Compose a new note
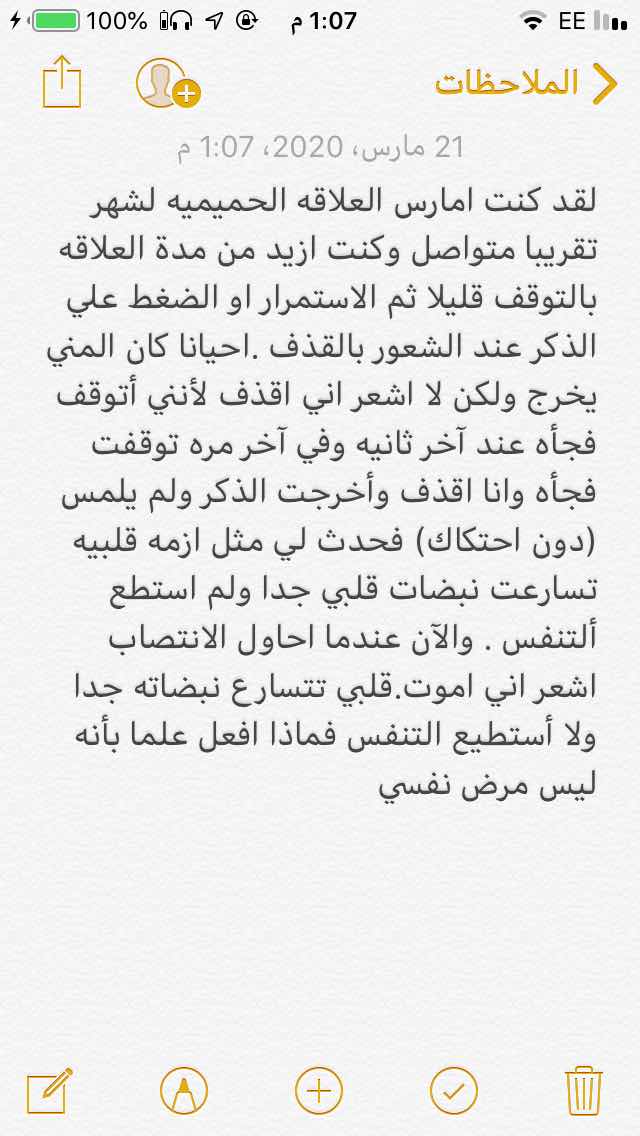Viewport: 640px width, 1136px height. coord(50,1089)
